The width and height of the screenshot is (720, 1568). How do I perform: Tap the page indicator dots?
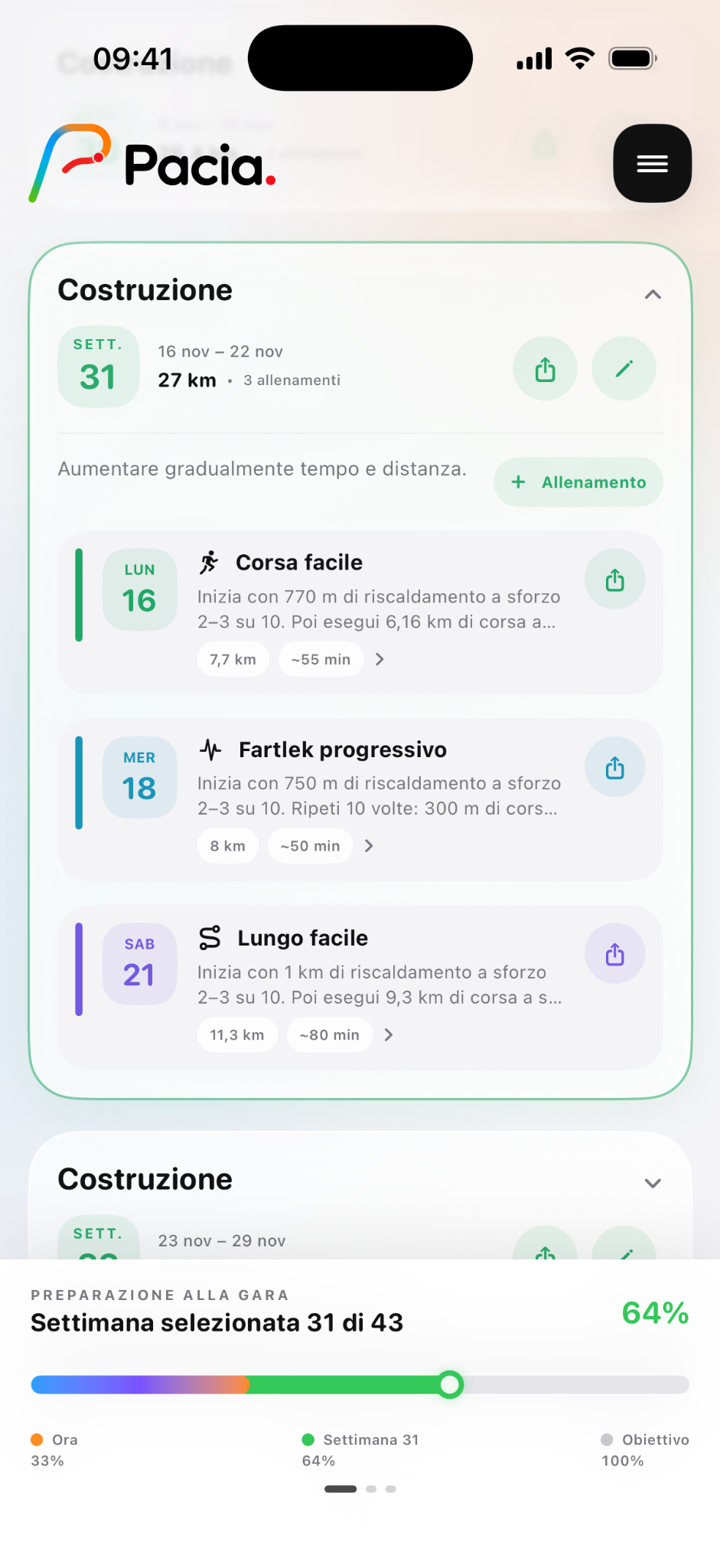point(360,1489)
